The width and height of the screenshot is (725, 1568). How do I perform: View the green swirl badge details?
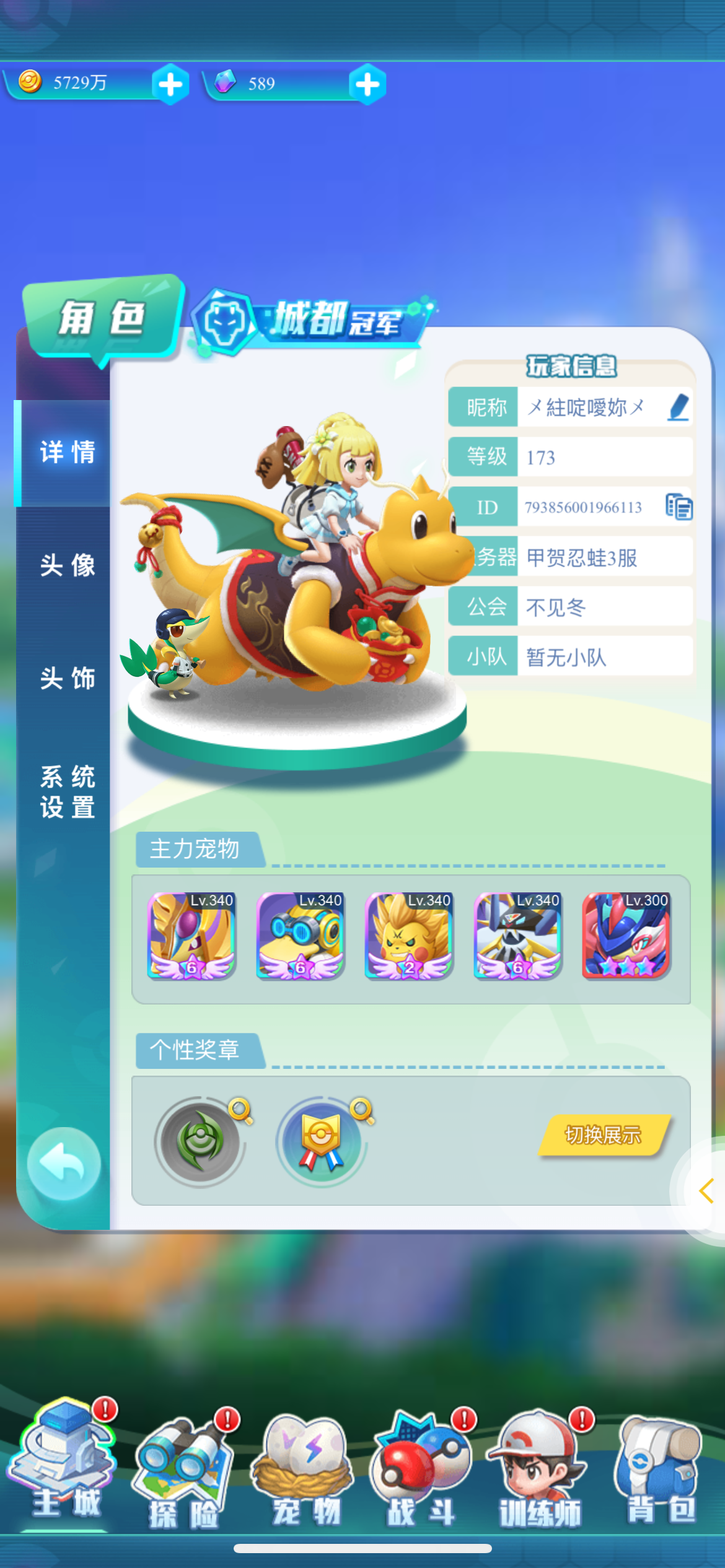point(200,1140)
